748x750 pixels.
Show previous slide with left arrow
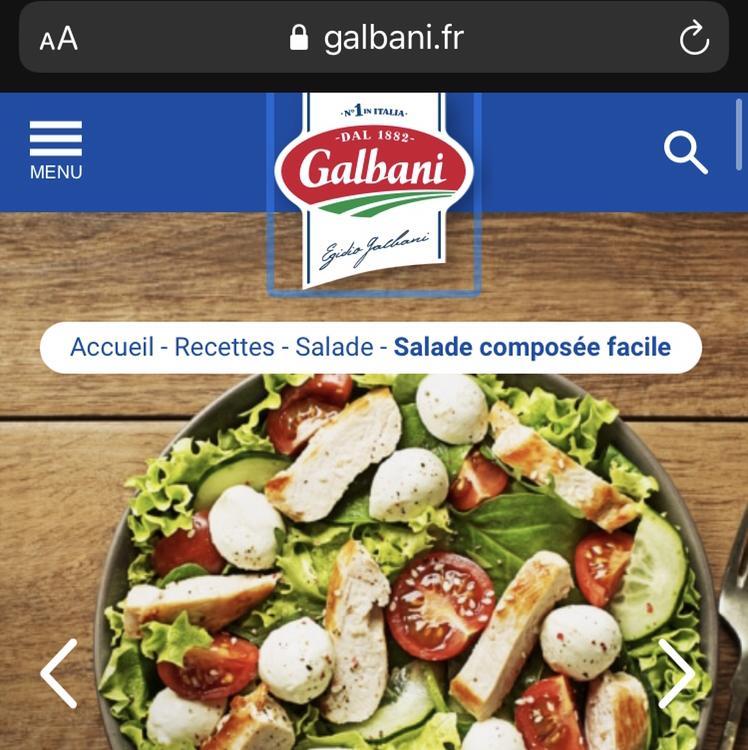pos(59,674)
